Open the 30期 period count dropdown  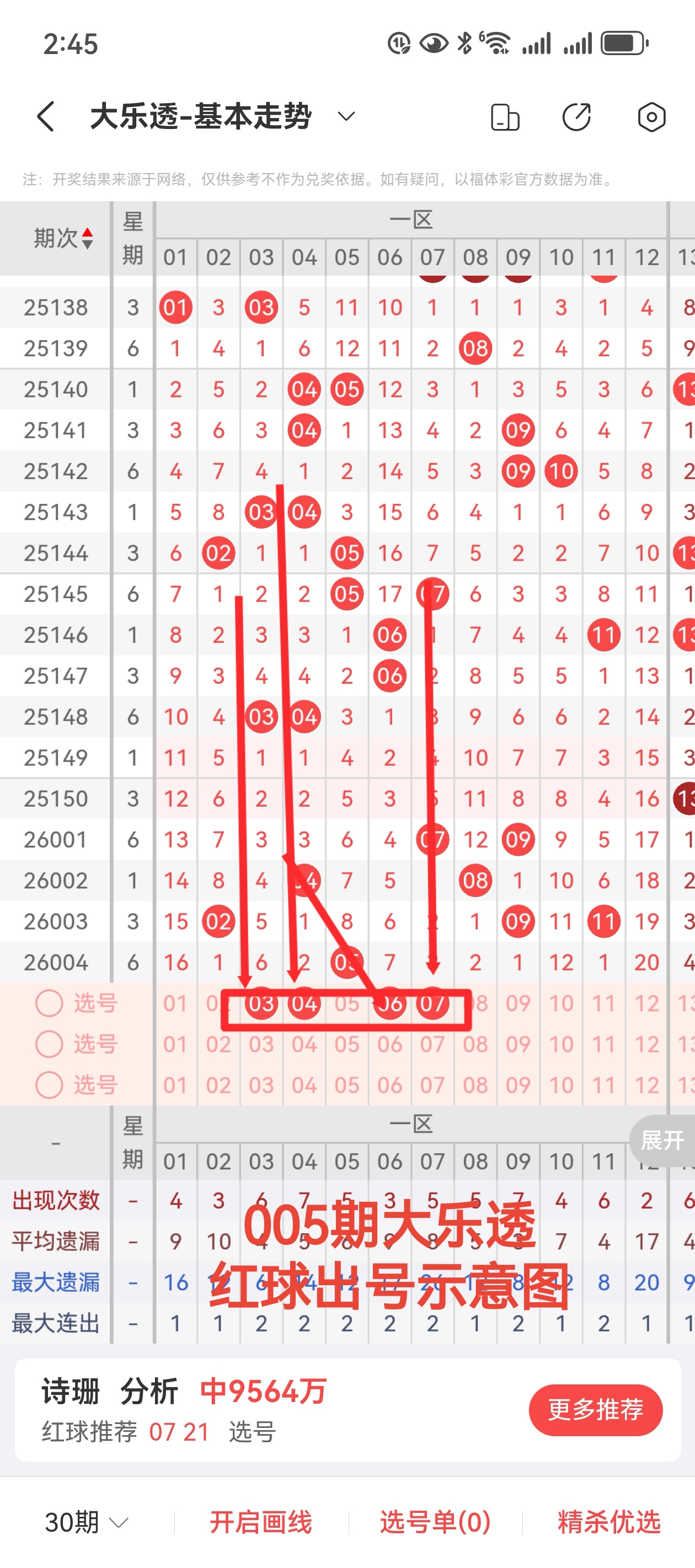[87, 1522]
